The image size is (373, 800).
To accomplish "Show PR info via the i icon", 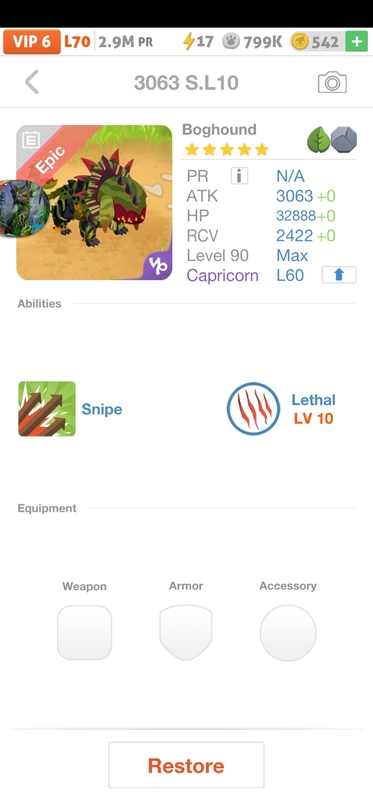I will (239, 176).
